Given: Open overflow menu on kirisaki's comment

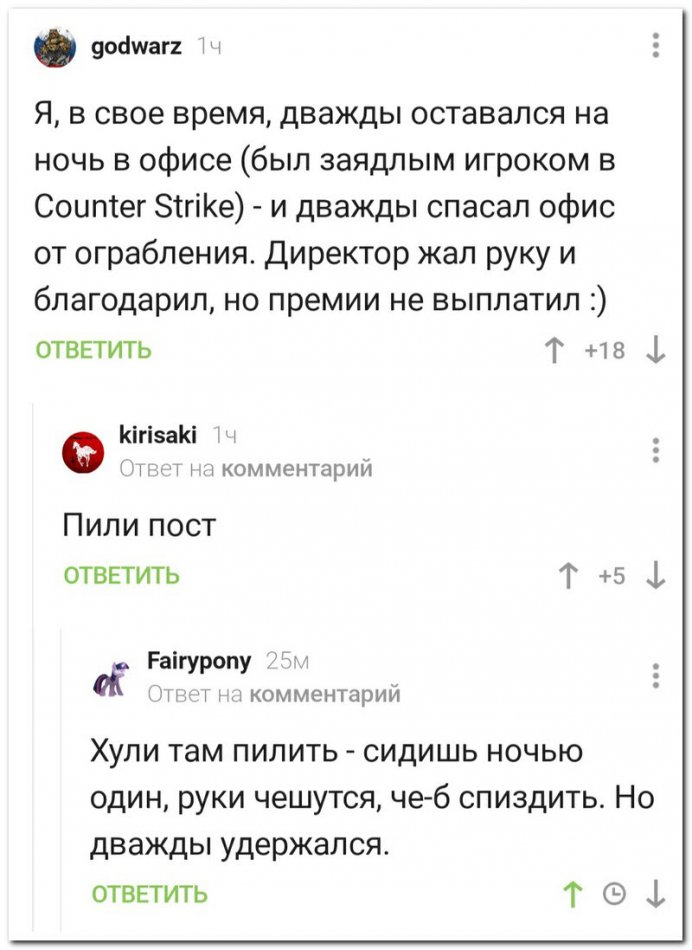Looking at the screenshot, I should point(655,450).
